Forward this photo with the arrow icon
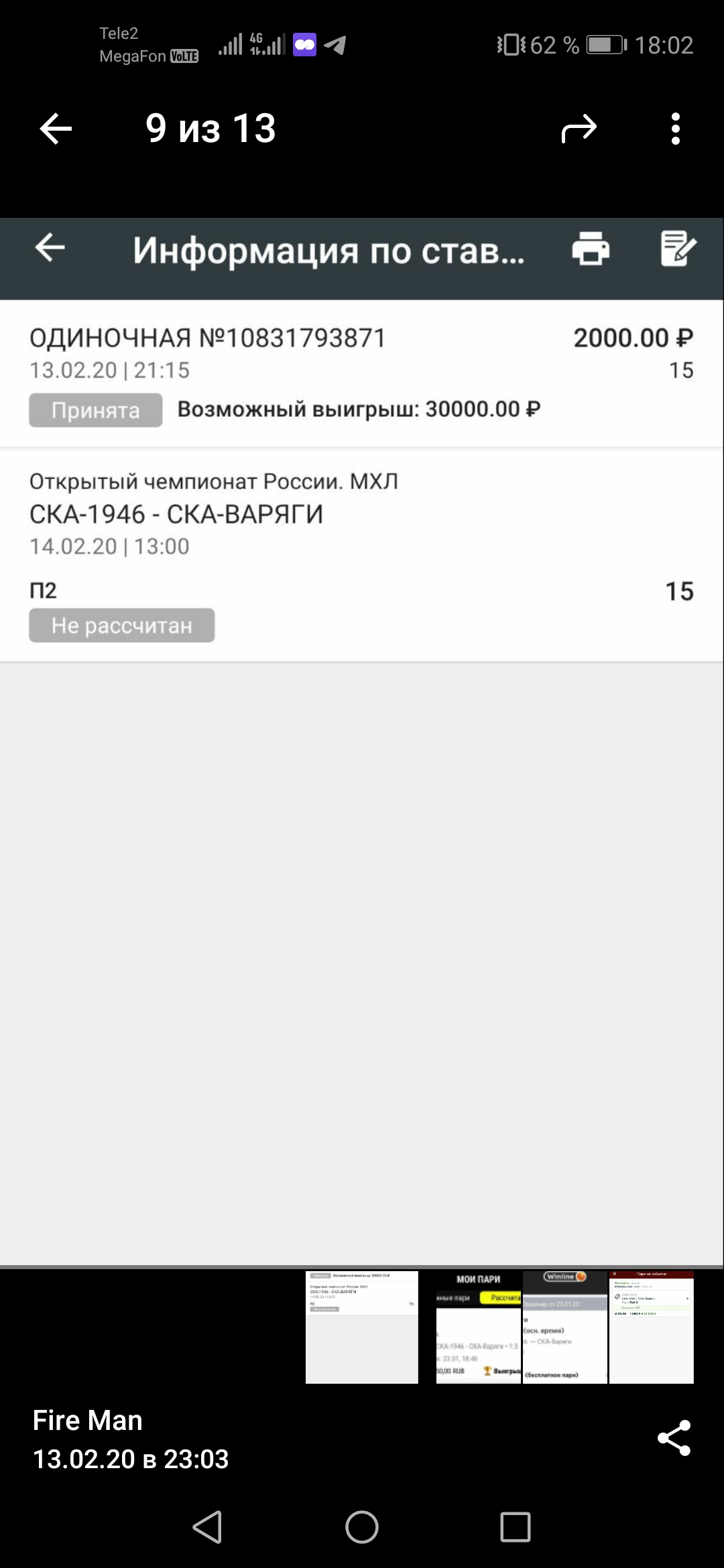The image size is (724, 1568). [x=579, y=129]
